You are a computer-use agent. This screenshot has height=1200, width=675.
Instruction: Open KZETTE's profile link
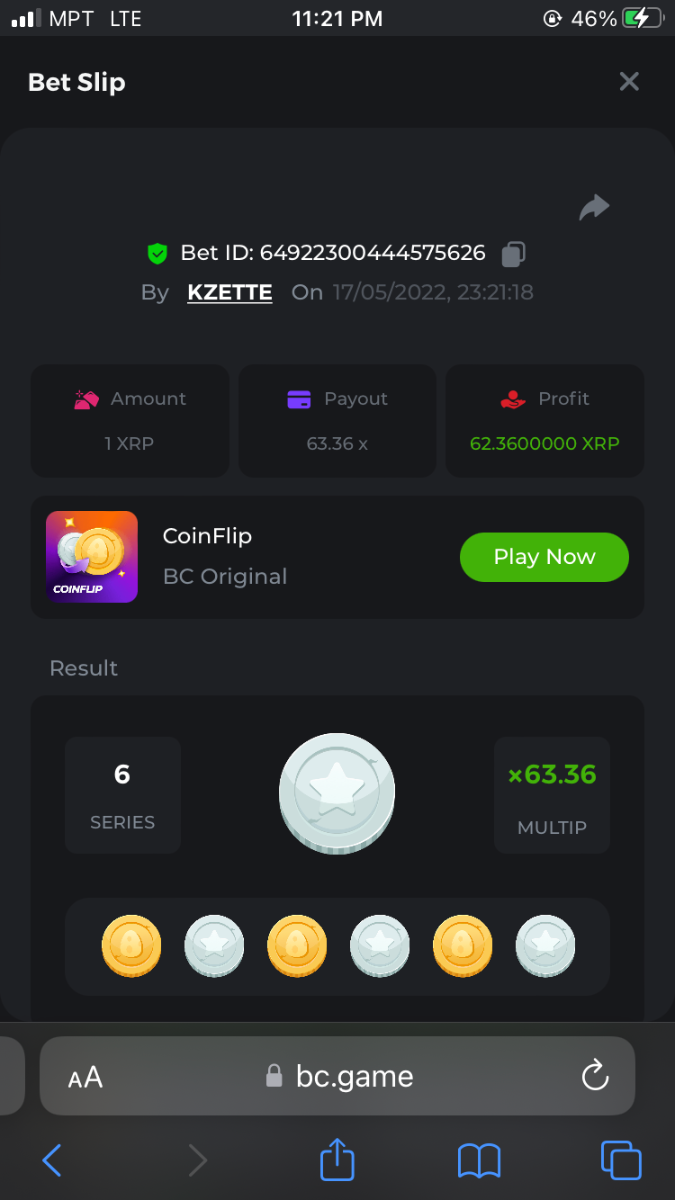[x=230, y=293]
